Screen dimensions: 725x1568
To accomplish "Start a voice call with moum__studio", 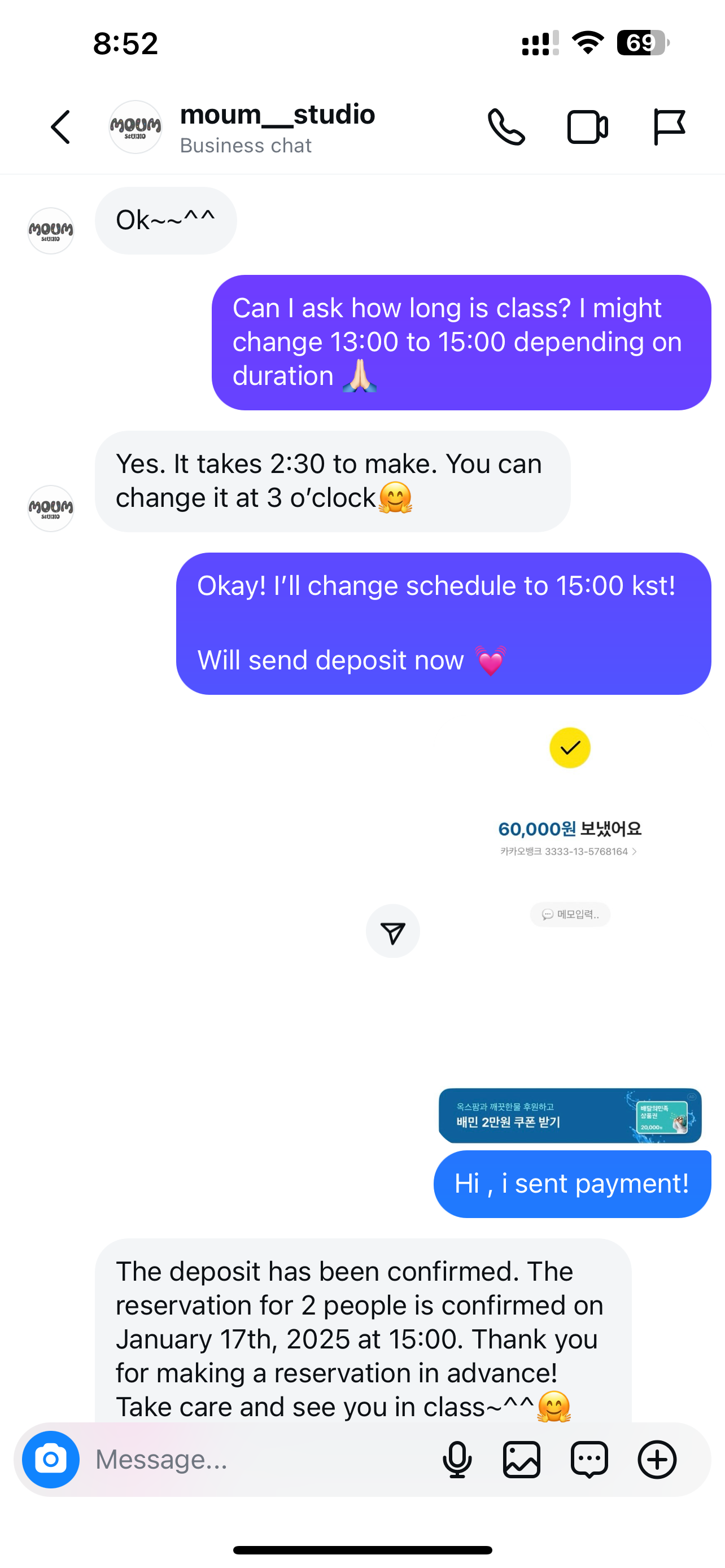I will pyautogui.click(x=506, y=127).
